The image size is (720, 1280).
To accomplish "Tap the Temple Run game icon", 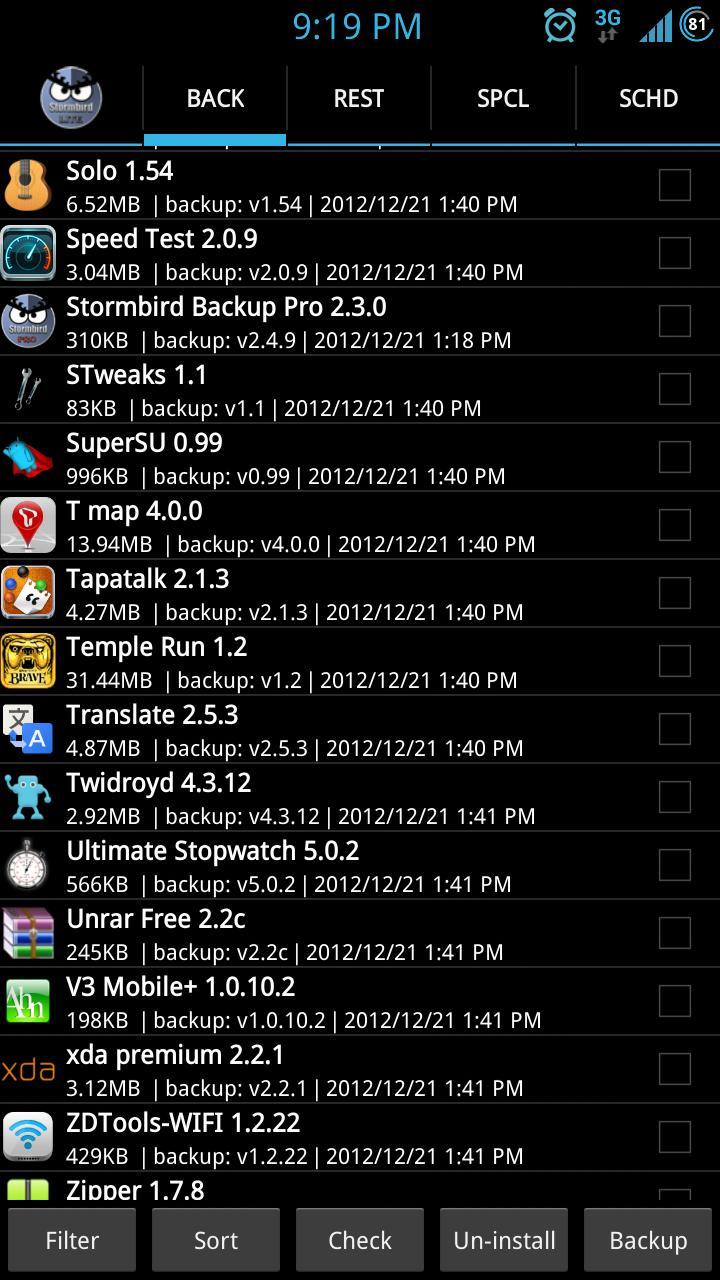I will click(29, 661).
